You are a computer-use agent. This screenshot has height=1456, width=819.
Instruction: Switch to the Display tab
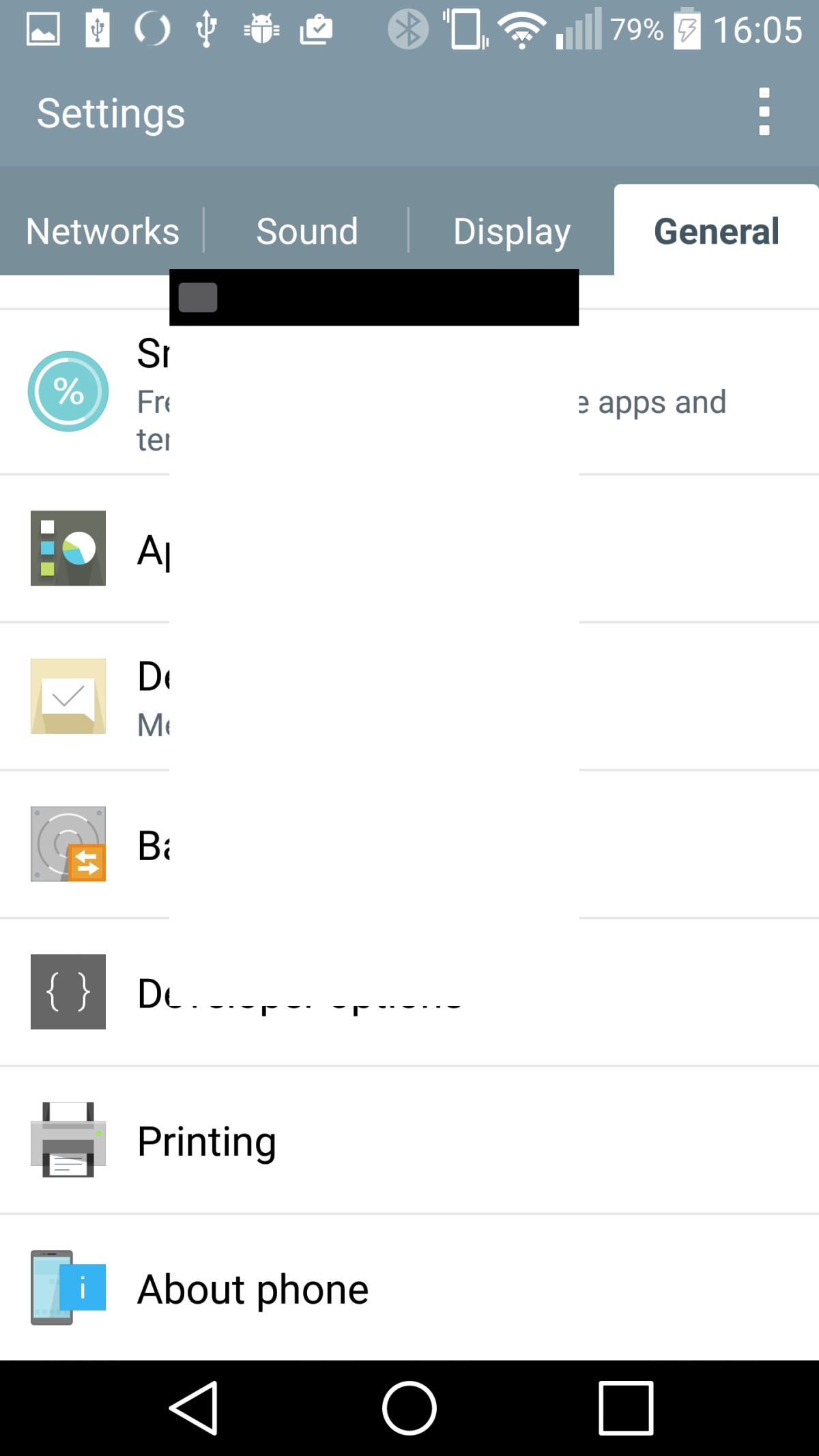511,231
